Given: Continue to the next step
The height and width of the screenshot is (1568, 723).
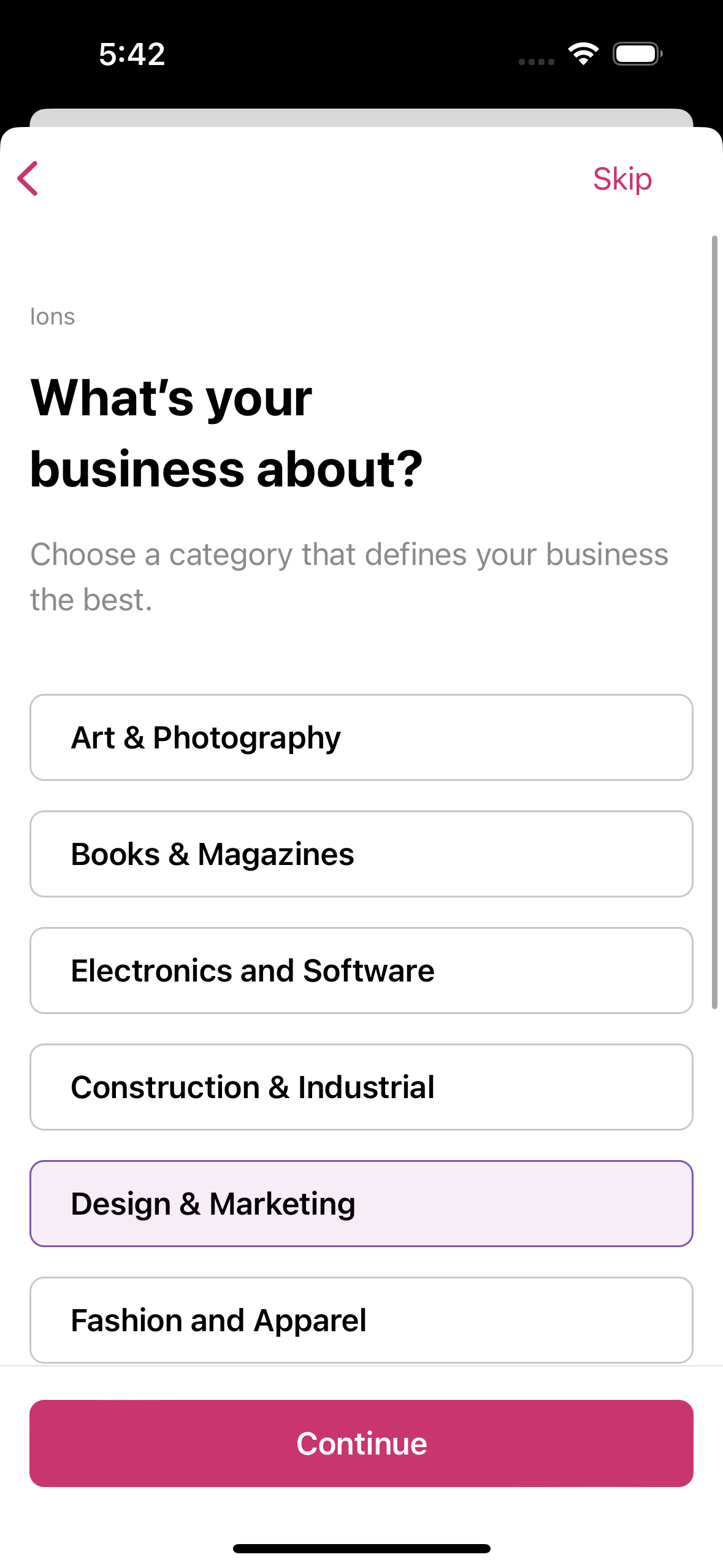Looking at the screenshot, I should click(x=361, y=1443).
